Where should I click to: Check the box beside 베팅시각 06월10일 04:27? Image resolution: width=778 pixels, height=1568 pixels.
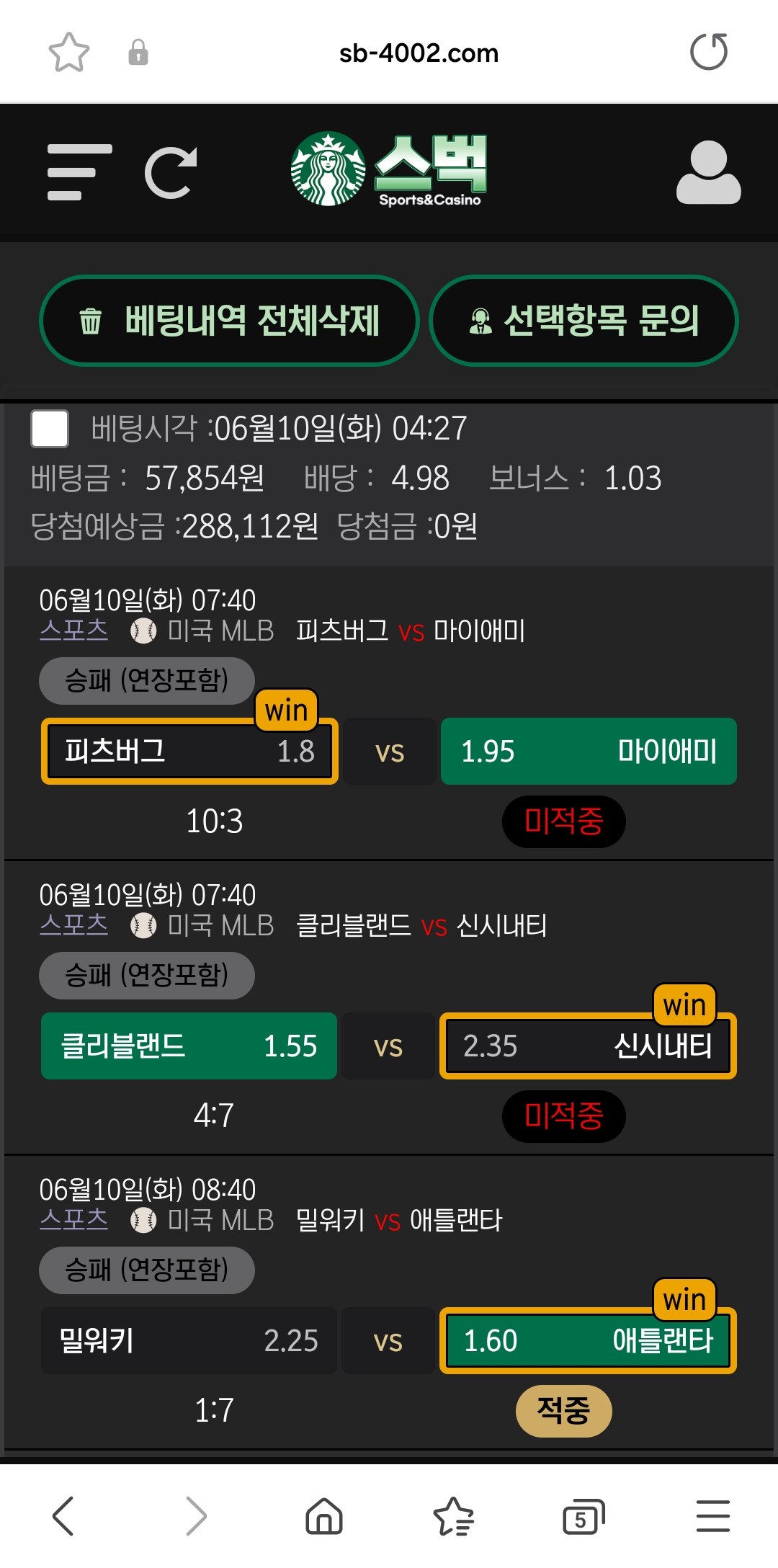50,429
